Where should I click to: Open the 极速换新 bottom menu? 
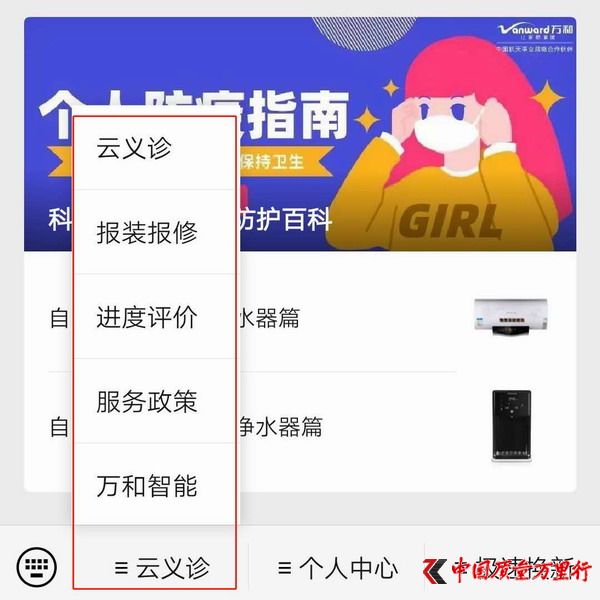point(510,569)
